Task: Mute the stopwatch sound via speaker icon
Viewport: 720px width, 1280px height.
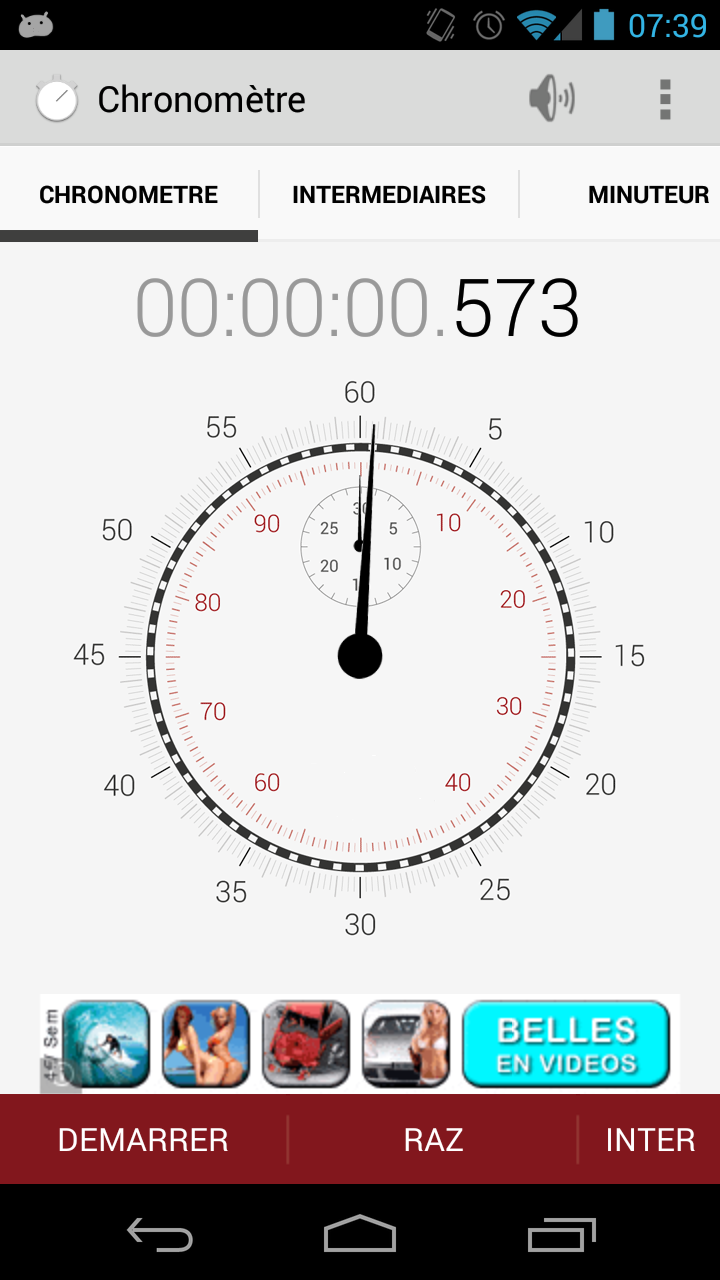Action: 553,97
